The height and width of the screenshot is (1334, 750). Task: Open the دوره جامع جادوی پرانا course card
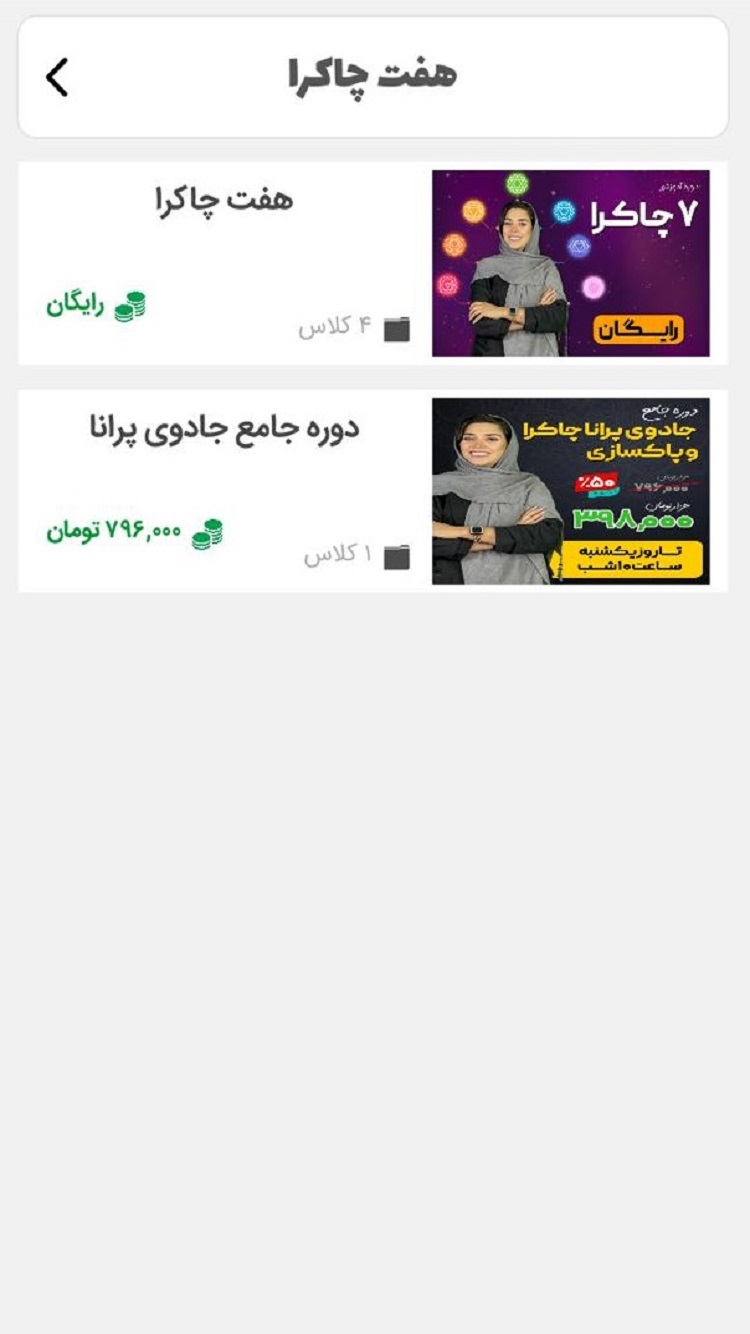coord(372,491)
